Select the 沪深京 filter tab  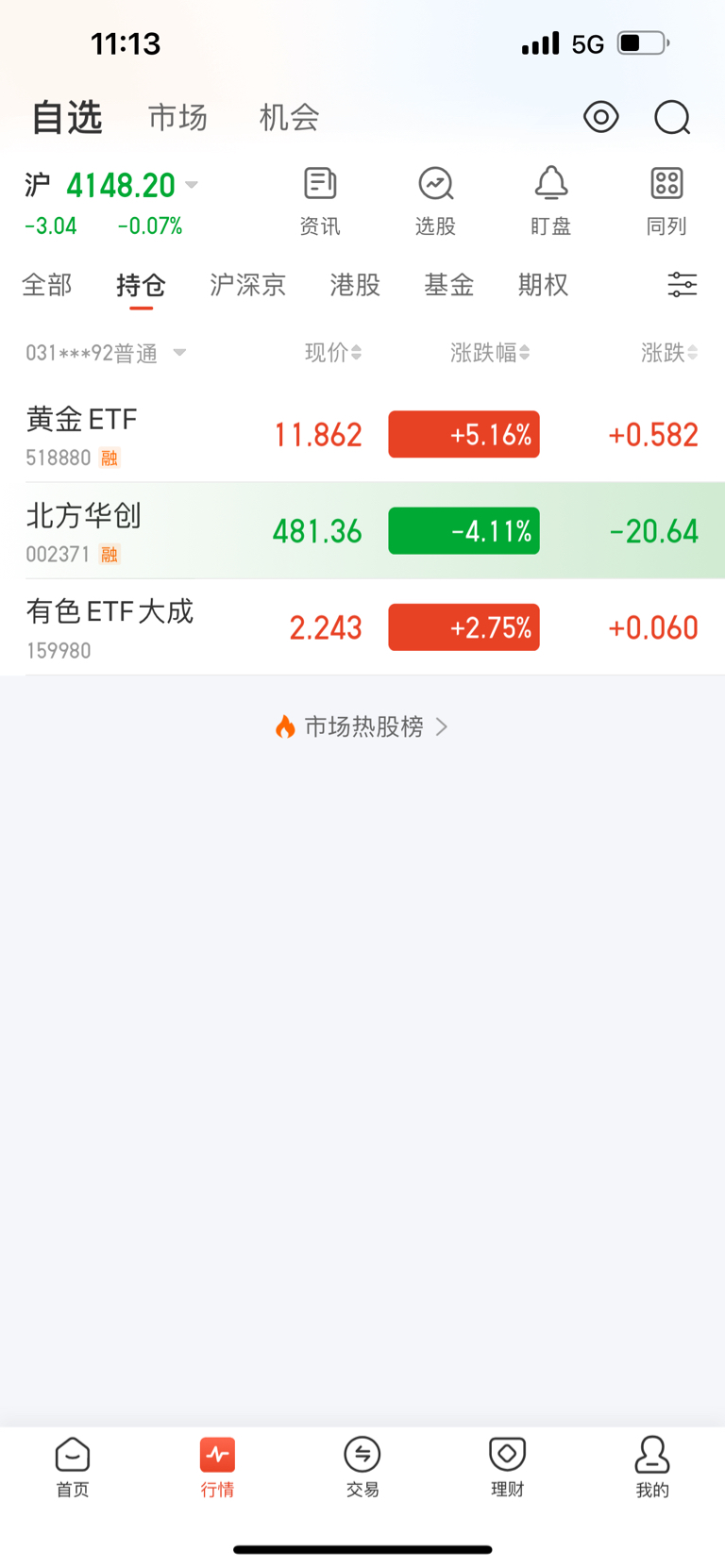[247, 285]
